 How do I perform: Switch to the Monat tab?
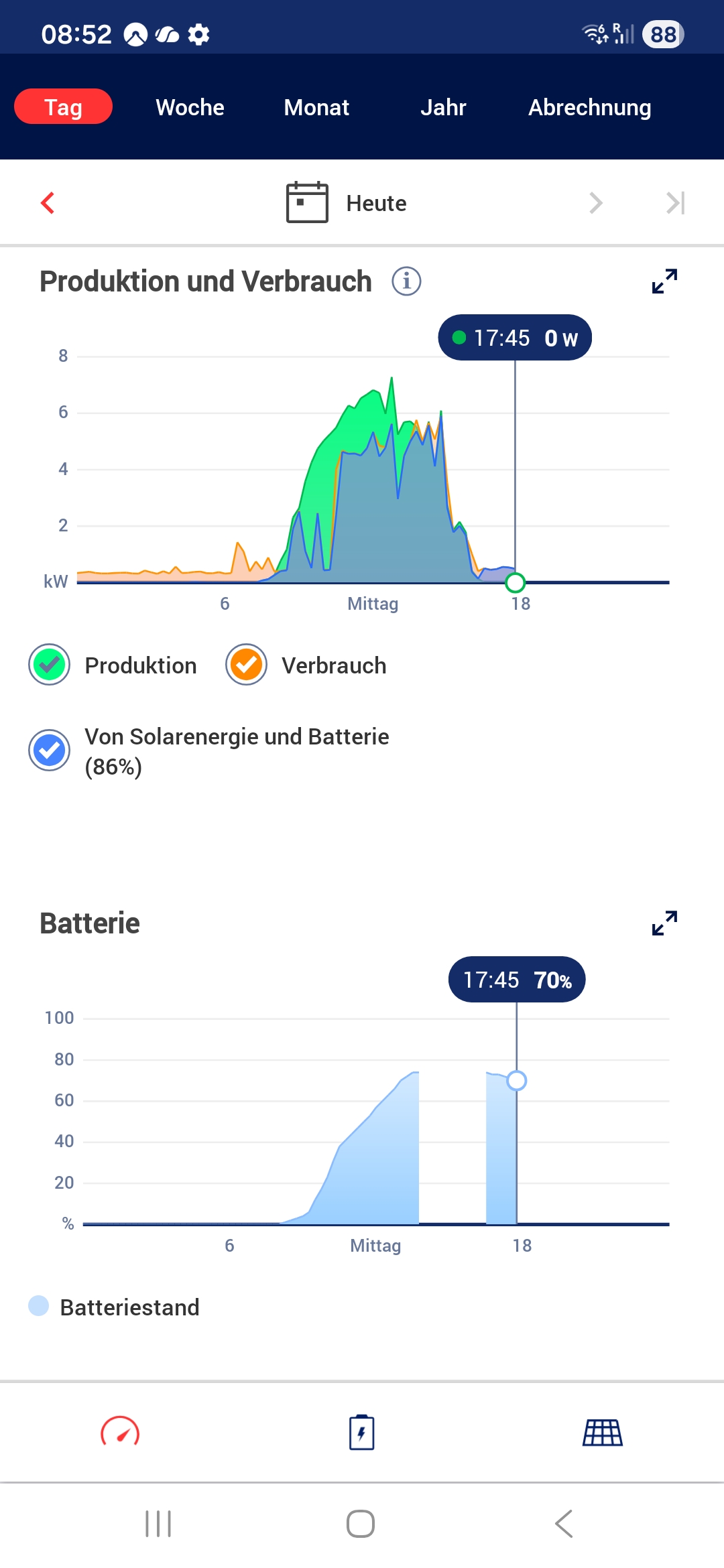pos(316,107)
